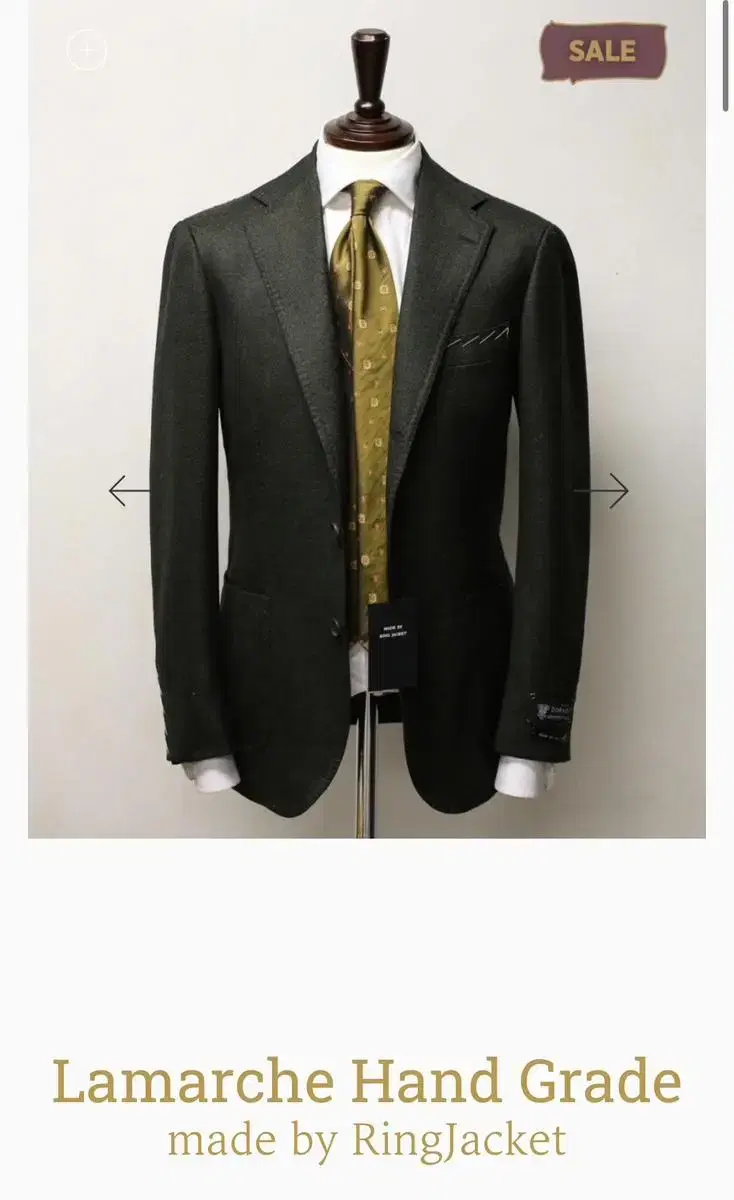Click the made by RingJacket text
This screenshot has width=734, height=1200.
point(367,1137)
